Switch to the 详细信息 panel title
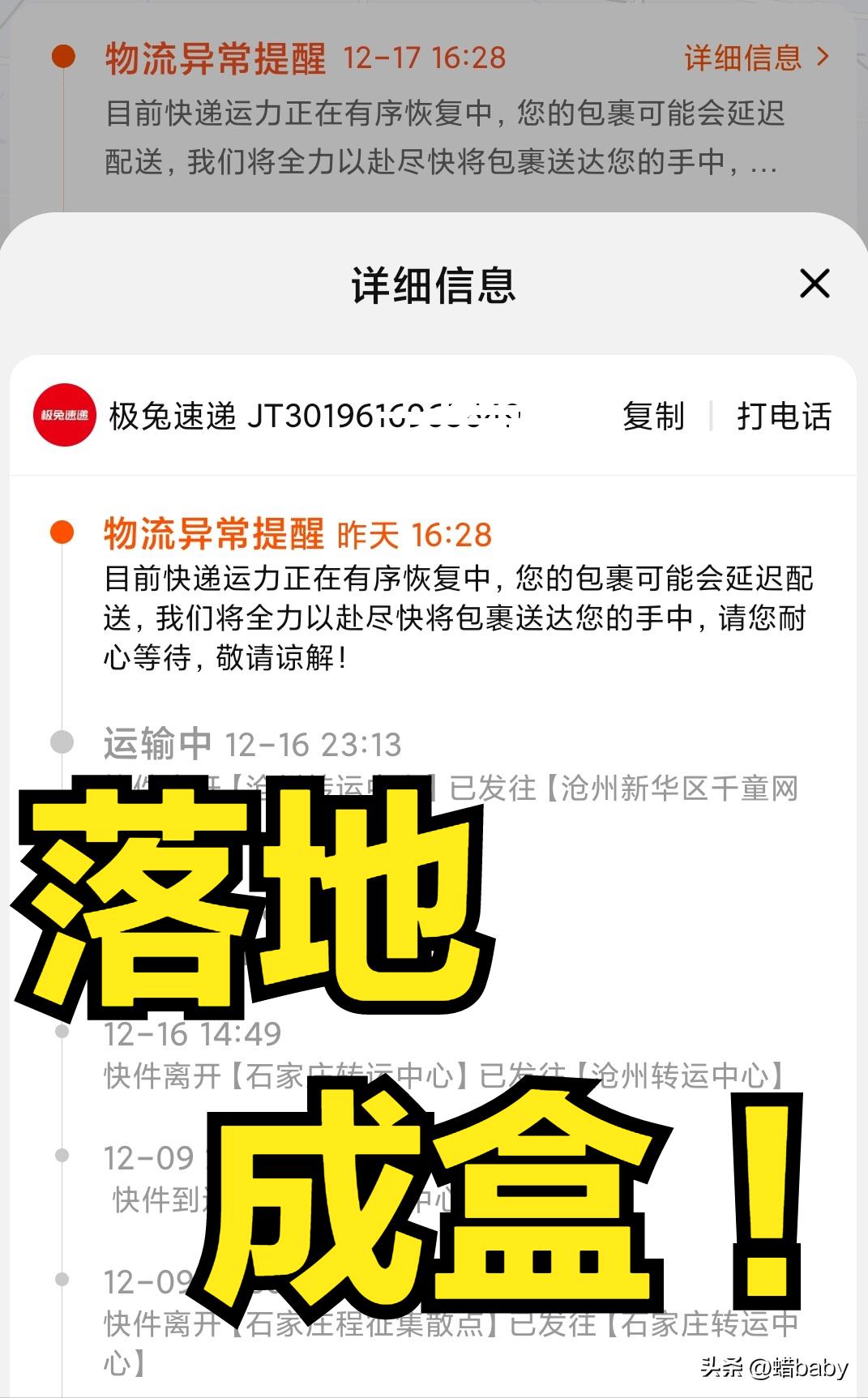This screenshot has height=1398, width=868. pyautogui.click(x=434, y=285)
